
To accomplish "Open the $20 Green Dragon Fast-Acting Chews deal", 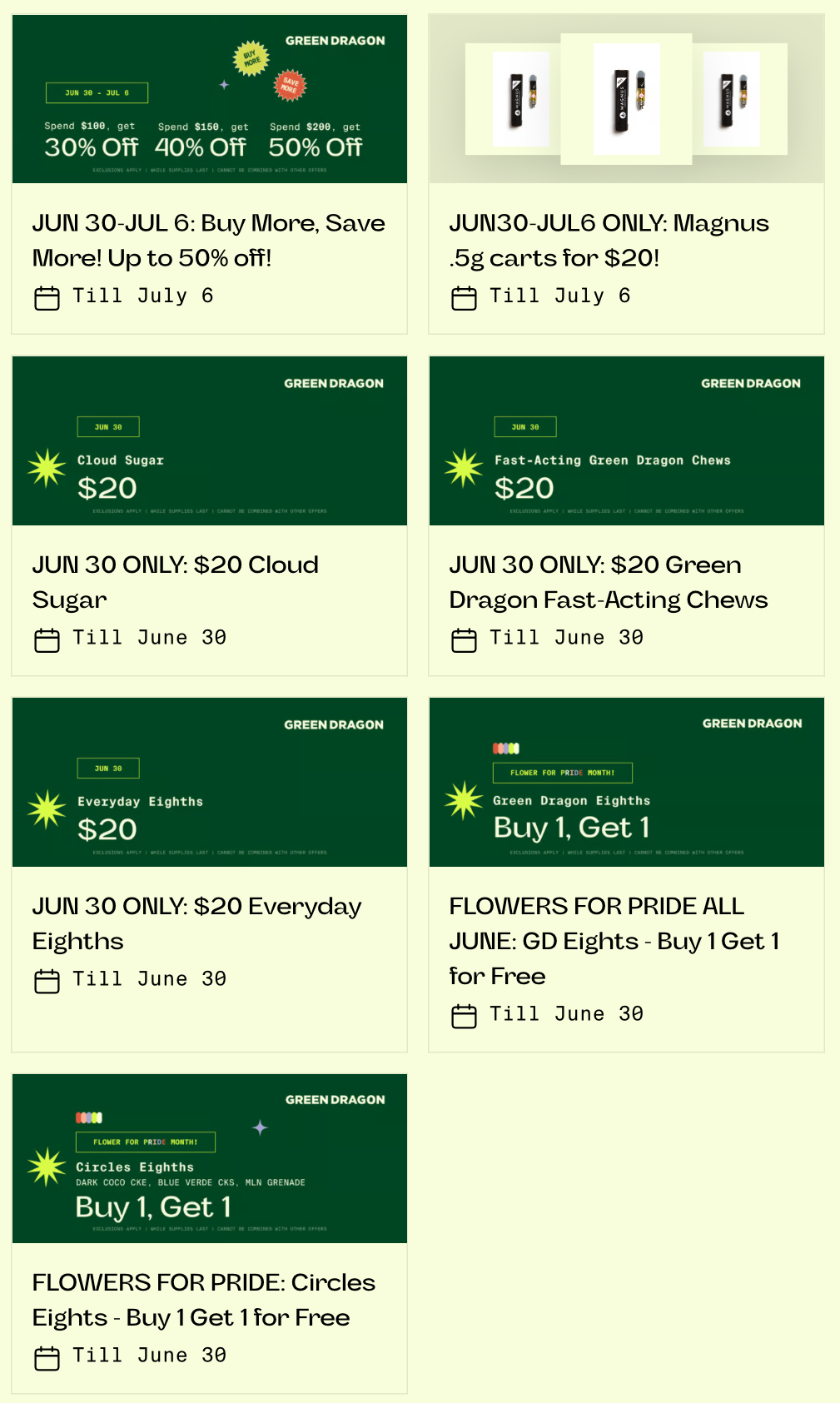I will tap(626, 515).
